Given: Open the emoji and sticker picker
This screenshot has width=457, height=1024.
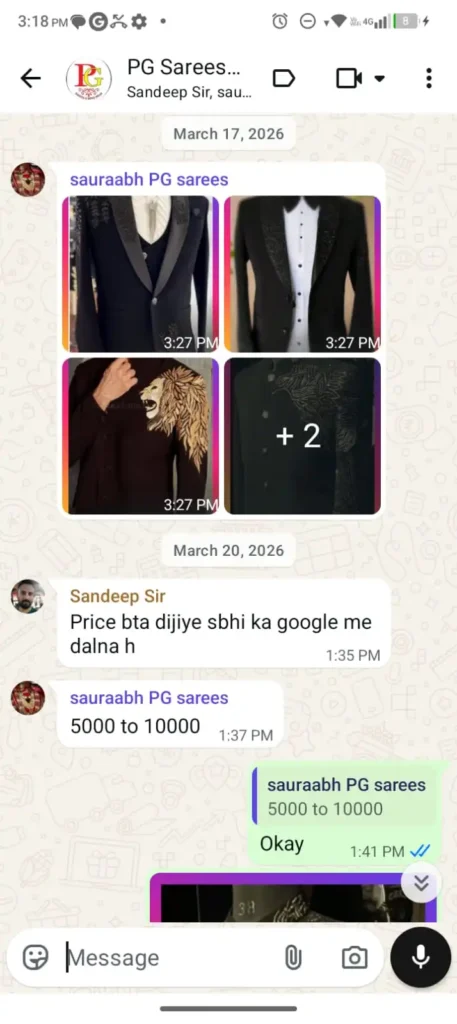Looking at the screenshot, I should click(x=35, y=958).
